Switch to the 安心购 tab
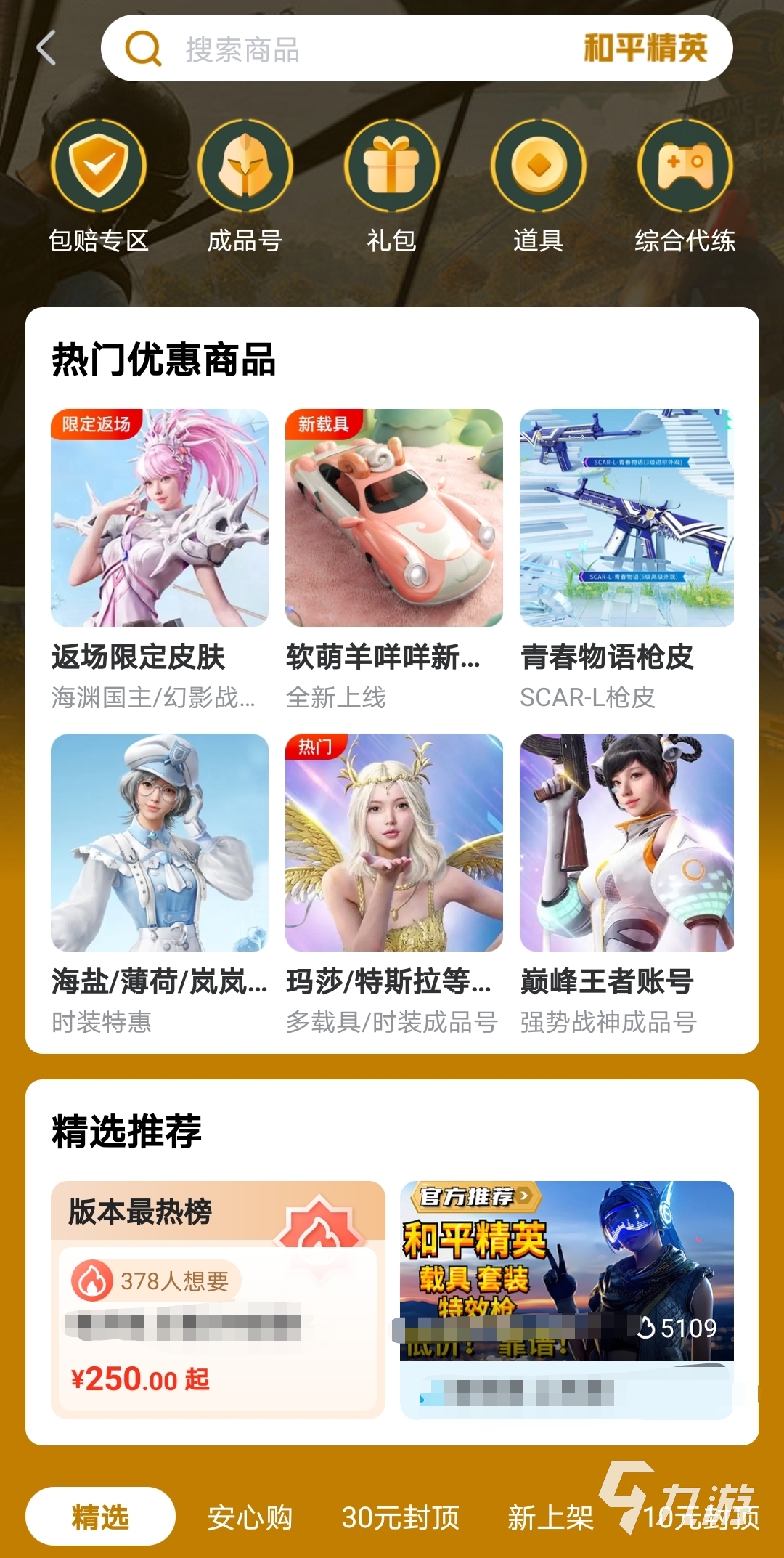The height and width of the screenshot is (1558, 784). [250, 1517]
